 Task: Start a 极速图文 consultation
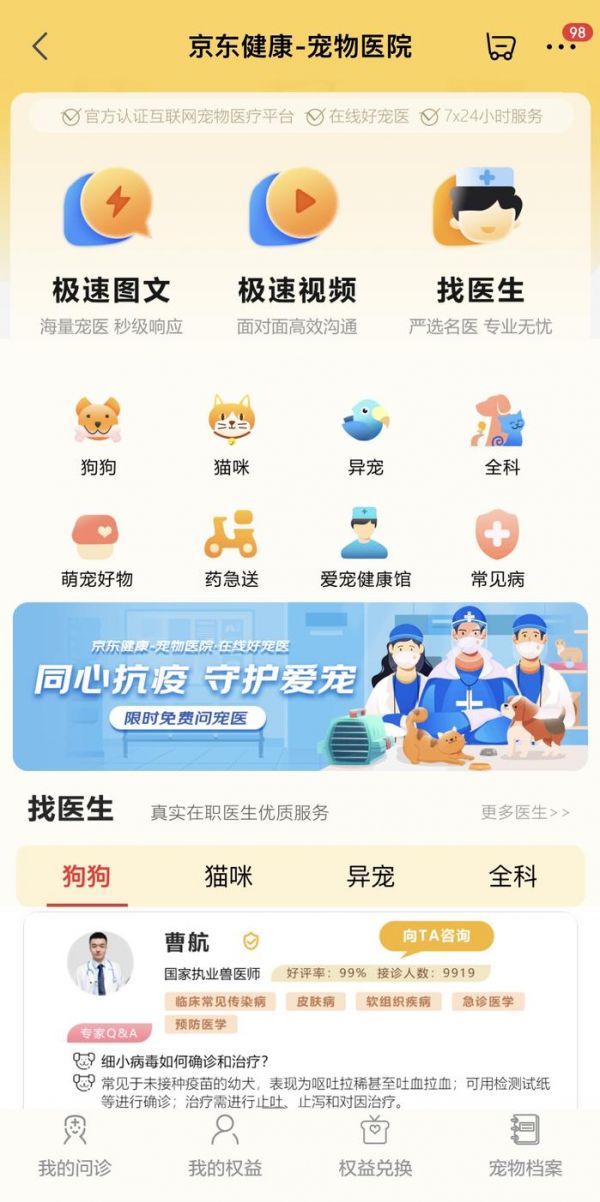tap(111, 252)
